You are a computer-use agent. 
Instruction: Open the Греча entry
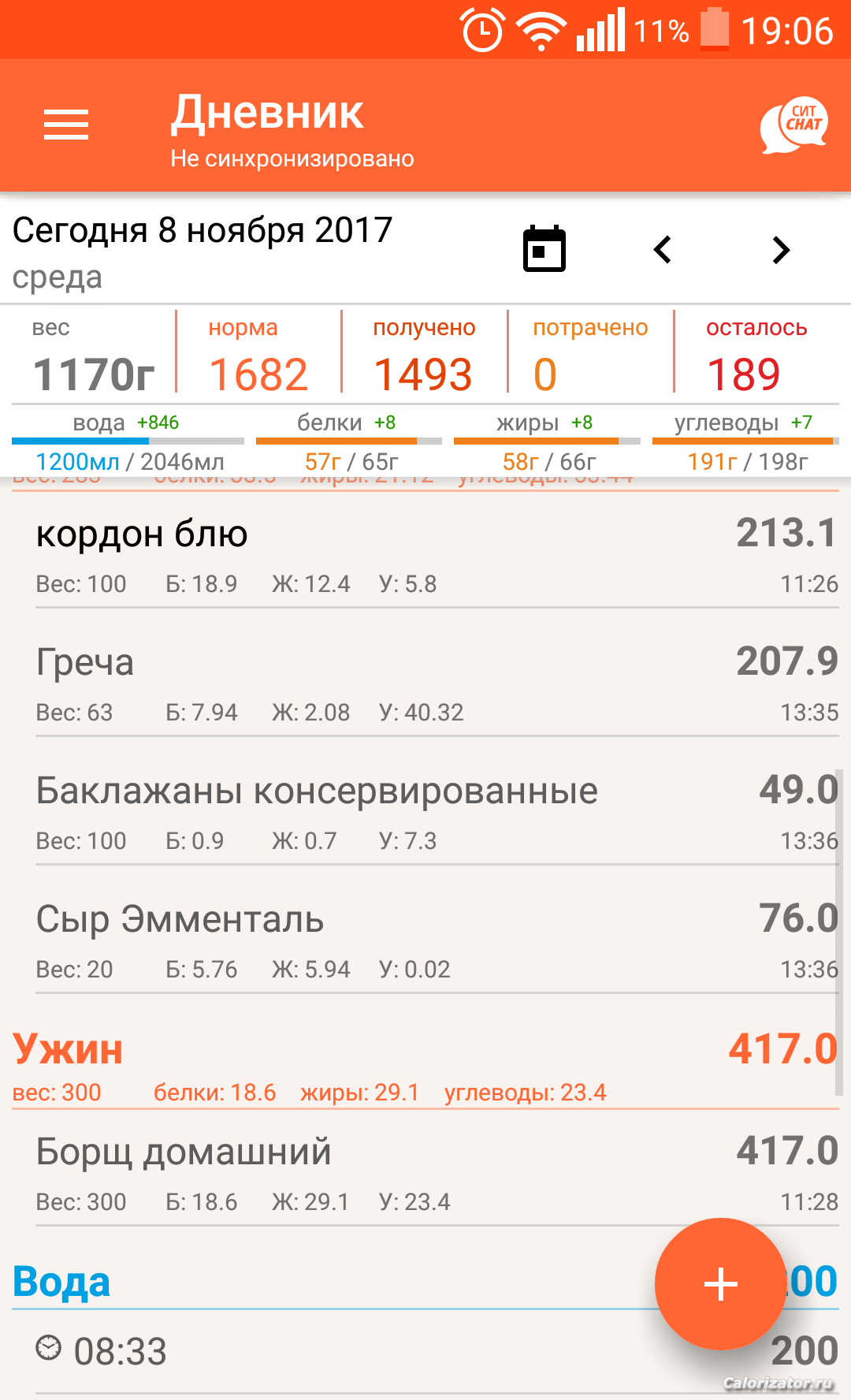[437, 683]
